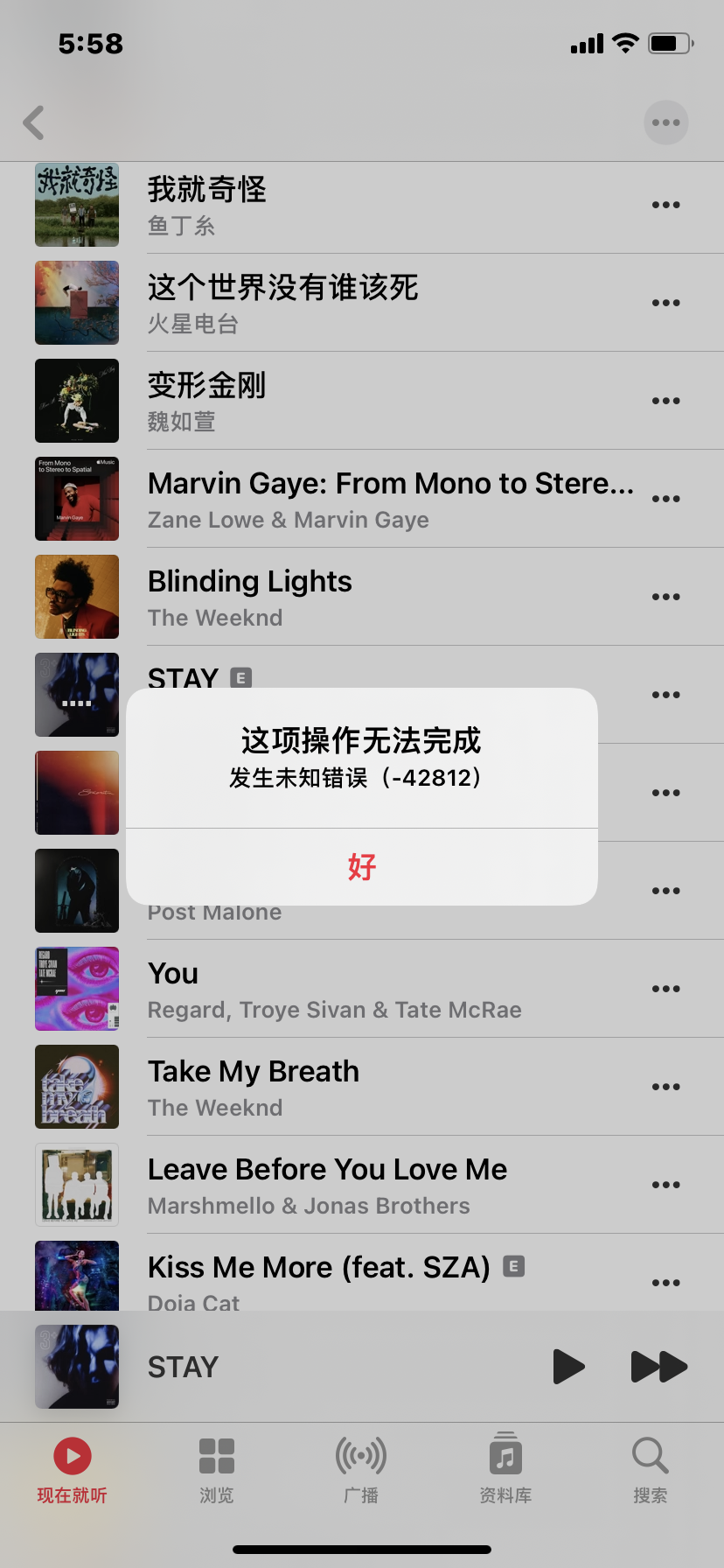The width and height of the screenshot is (724, 1568).
Task: Play Leave Before You Love Me
Action: tap(327, 1185)
